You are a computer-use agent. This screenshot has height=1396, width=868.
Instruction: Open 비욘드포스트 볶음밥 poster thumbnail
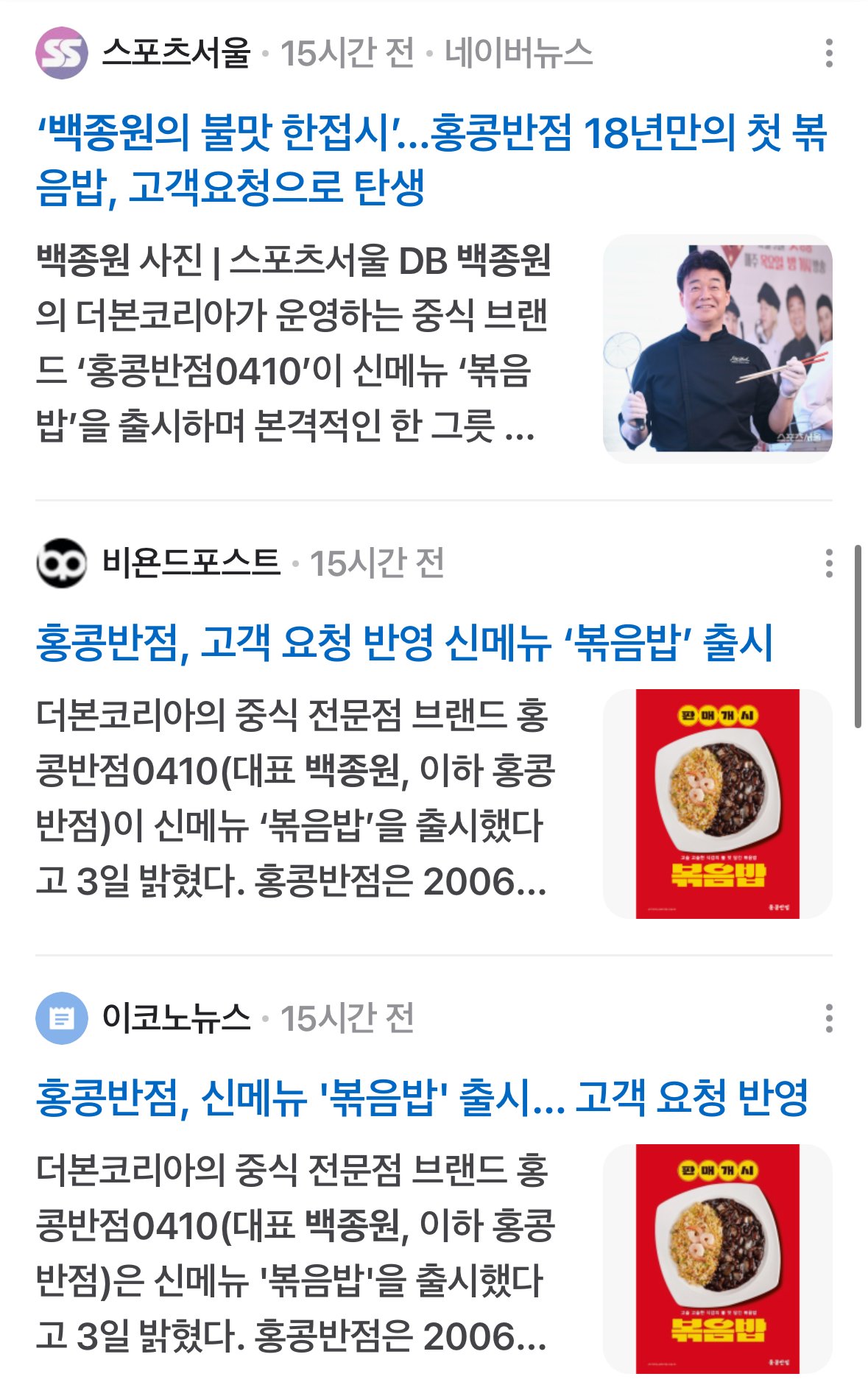[717, 803]
